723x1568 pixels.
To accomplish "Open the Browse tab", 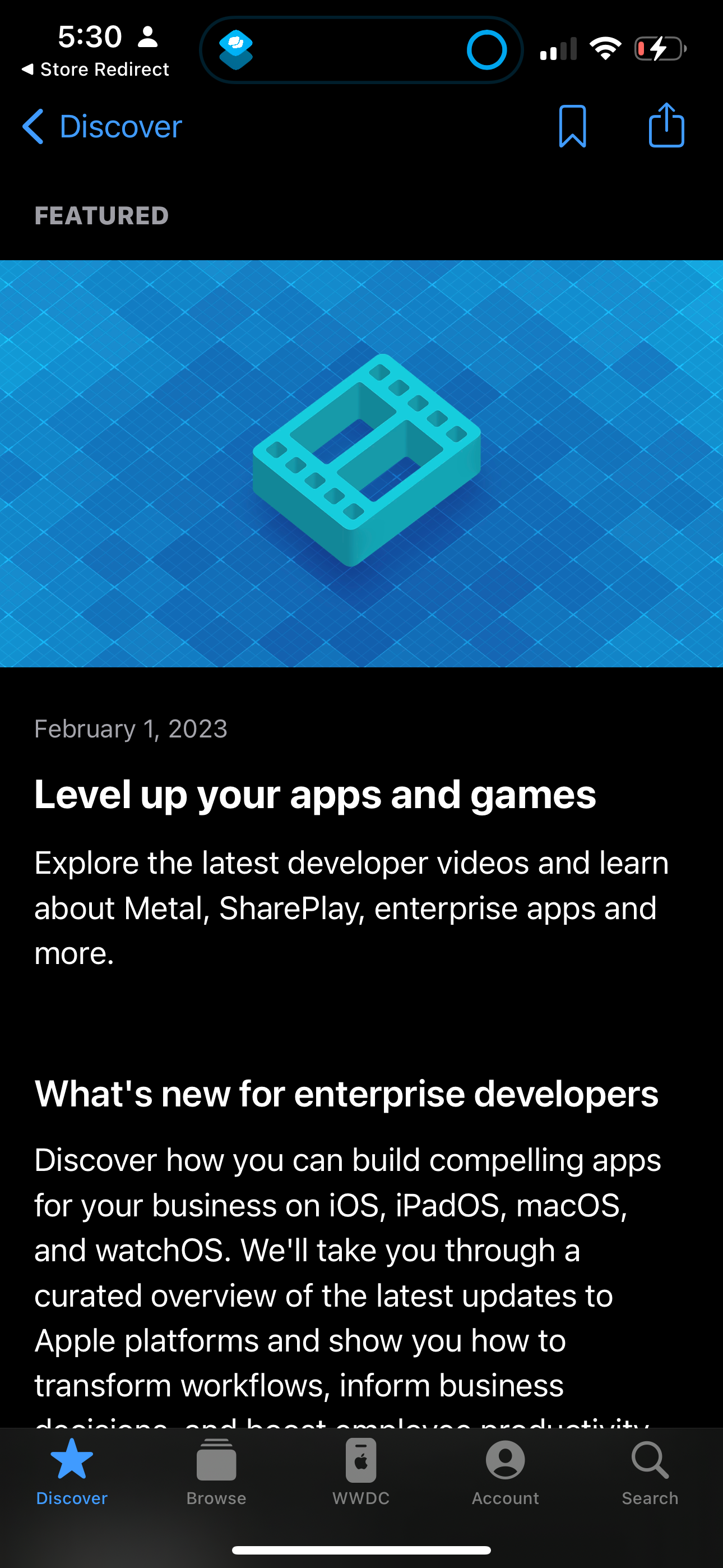I will click(x=216, y=1473).
